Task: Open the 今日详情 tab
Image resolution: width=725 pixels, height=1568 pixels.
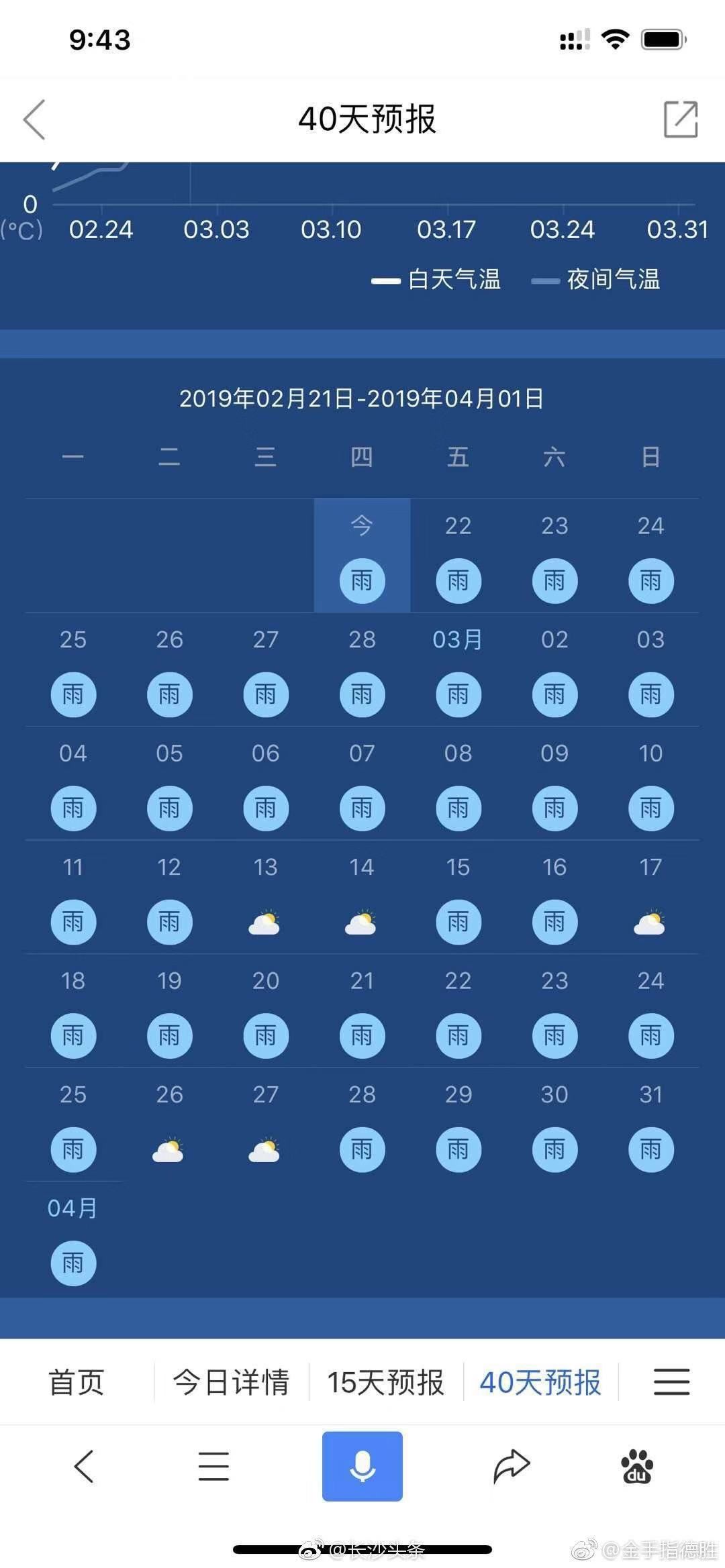Action: (231, 1383)
